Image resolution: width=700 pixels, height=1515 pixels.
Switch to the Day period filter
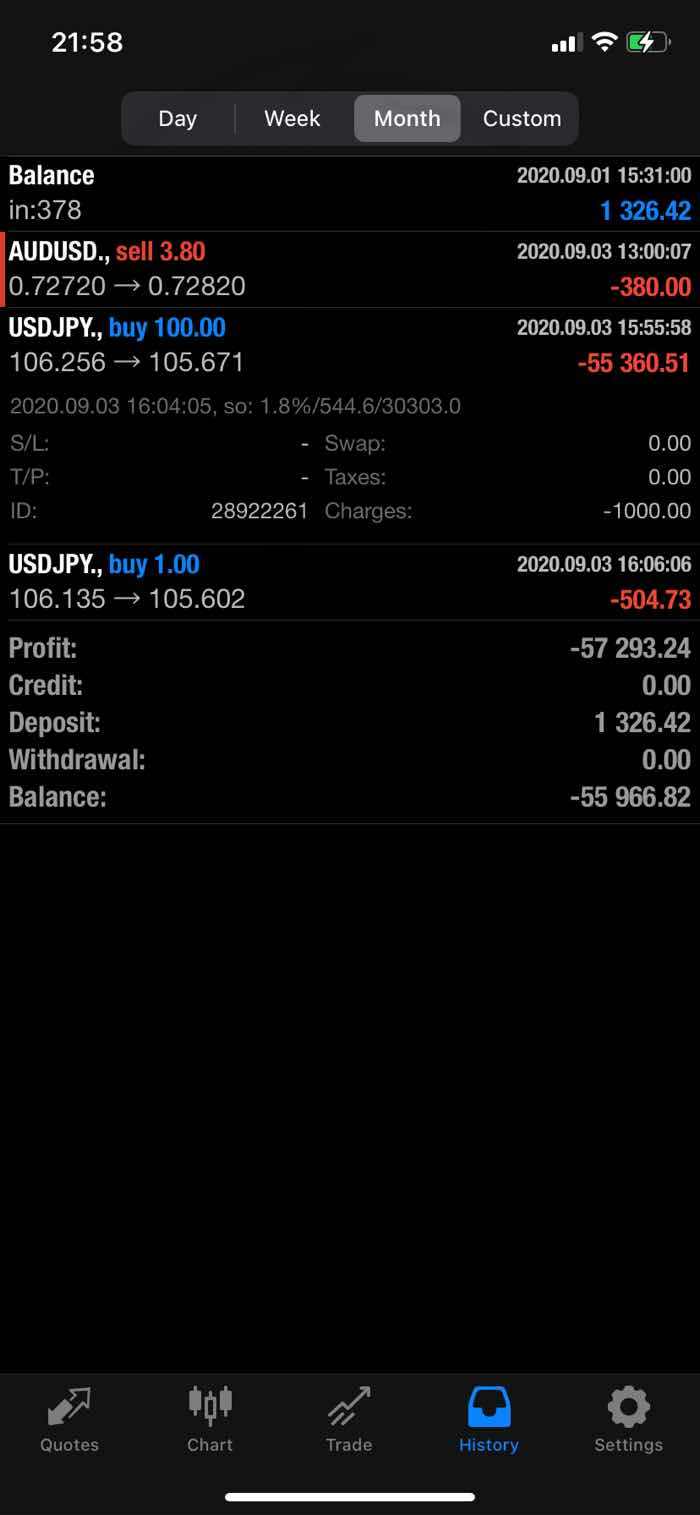178,119
